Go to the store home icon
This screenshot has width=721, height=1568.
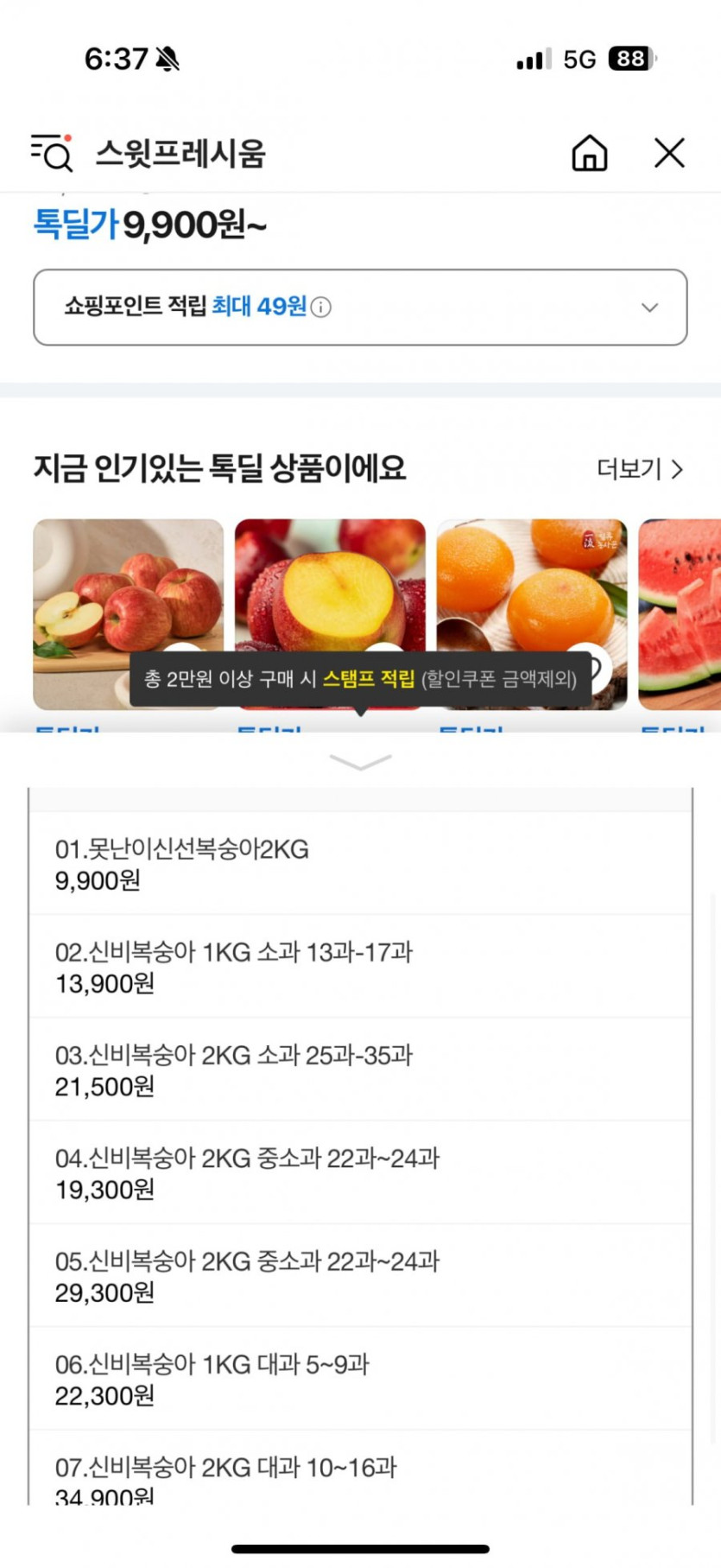tap(590, 153)
